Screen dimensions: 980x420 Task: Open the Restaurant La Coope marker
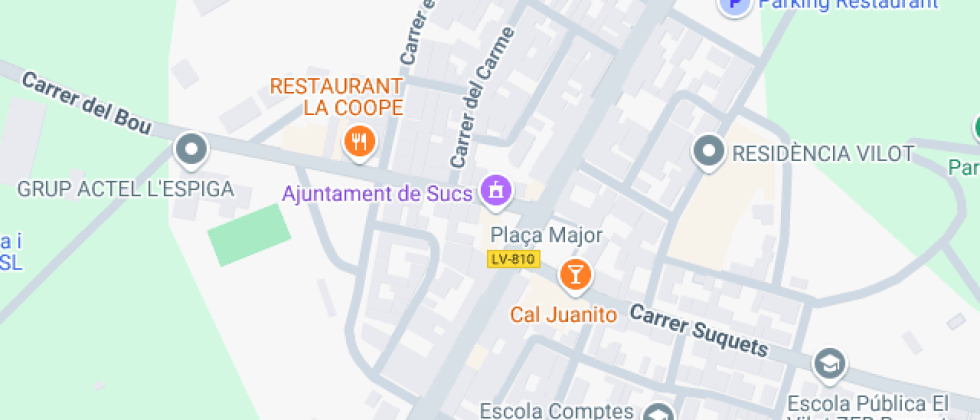358,141
